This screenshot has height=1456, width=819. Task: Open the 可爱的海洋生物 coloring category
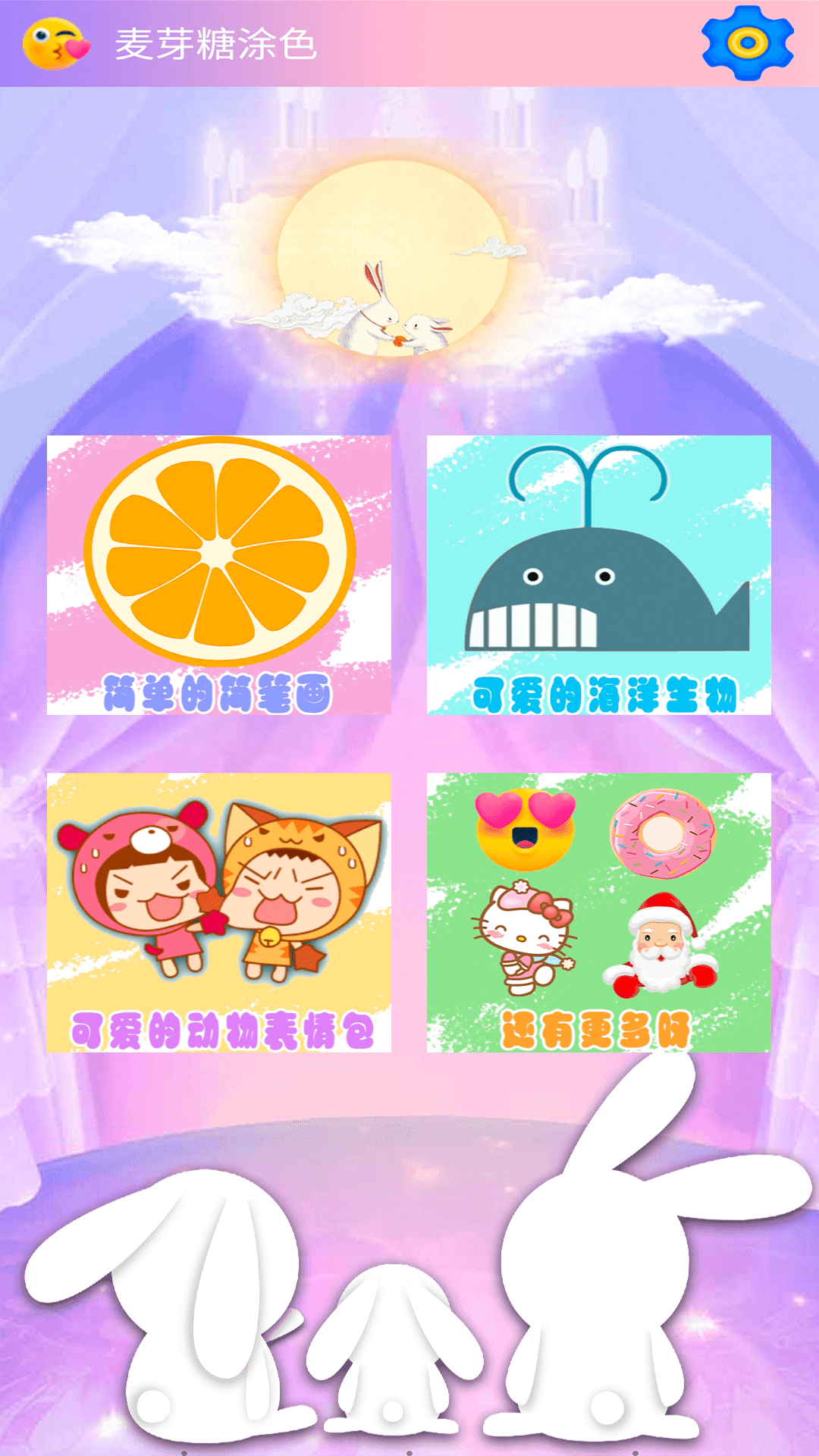point(598,575)
